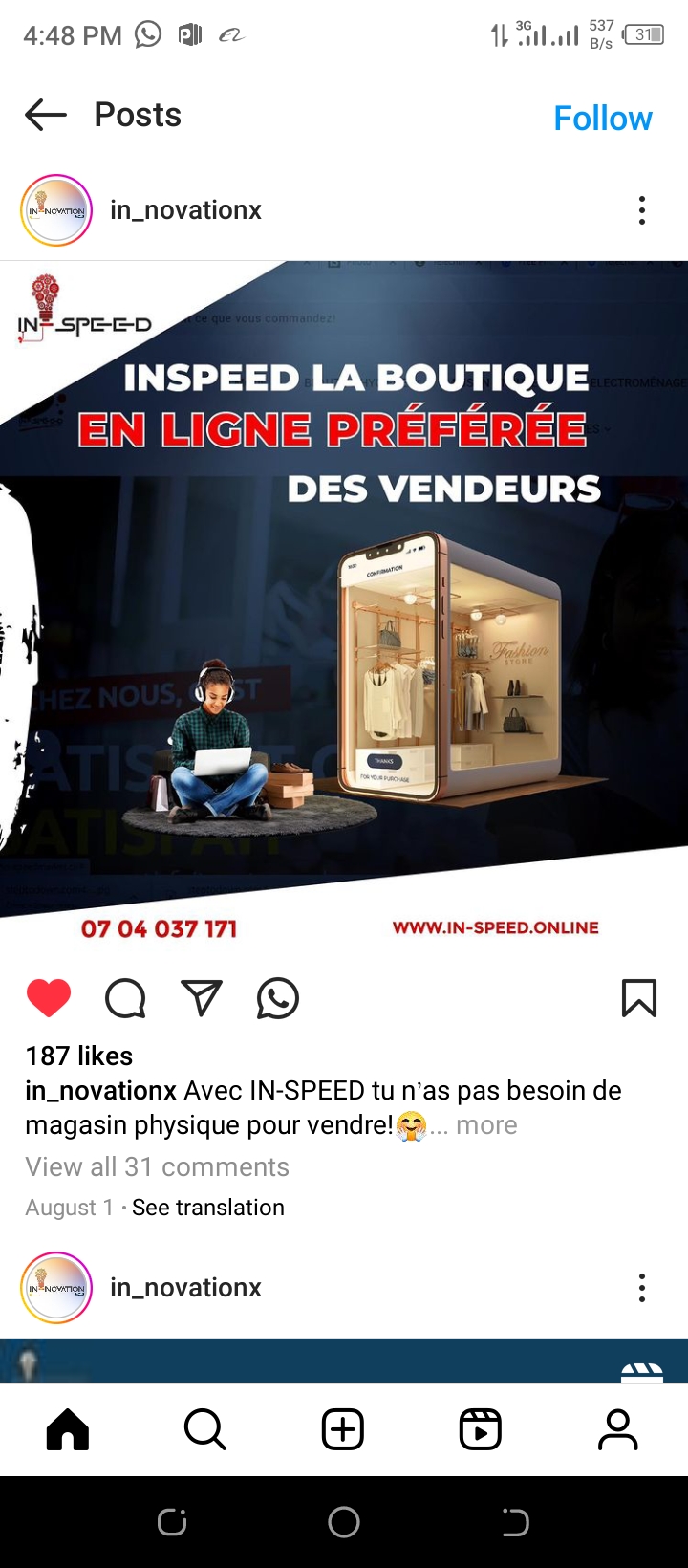The image size is (688, 1568).
Task: View the list of 187 likes
Action: point(79,1056)
